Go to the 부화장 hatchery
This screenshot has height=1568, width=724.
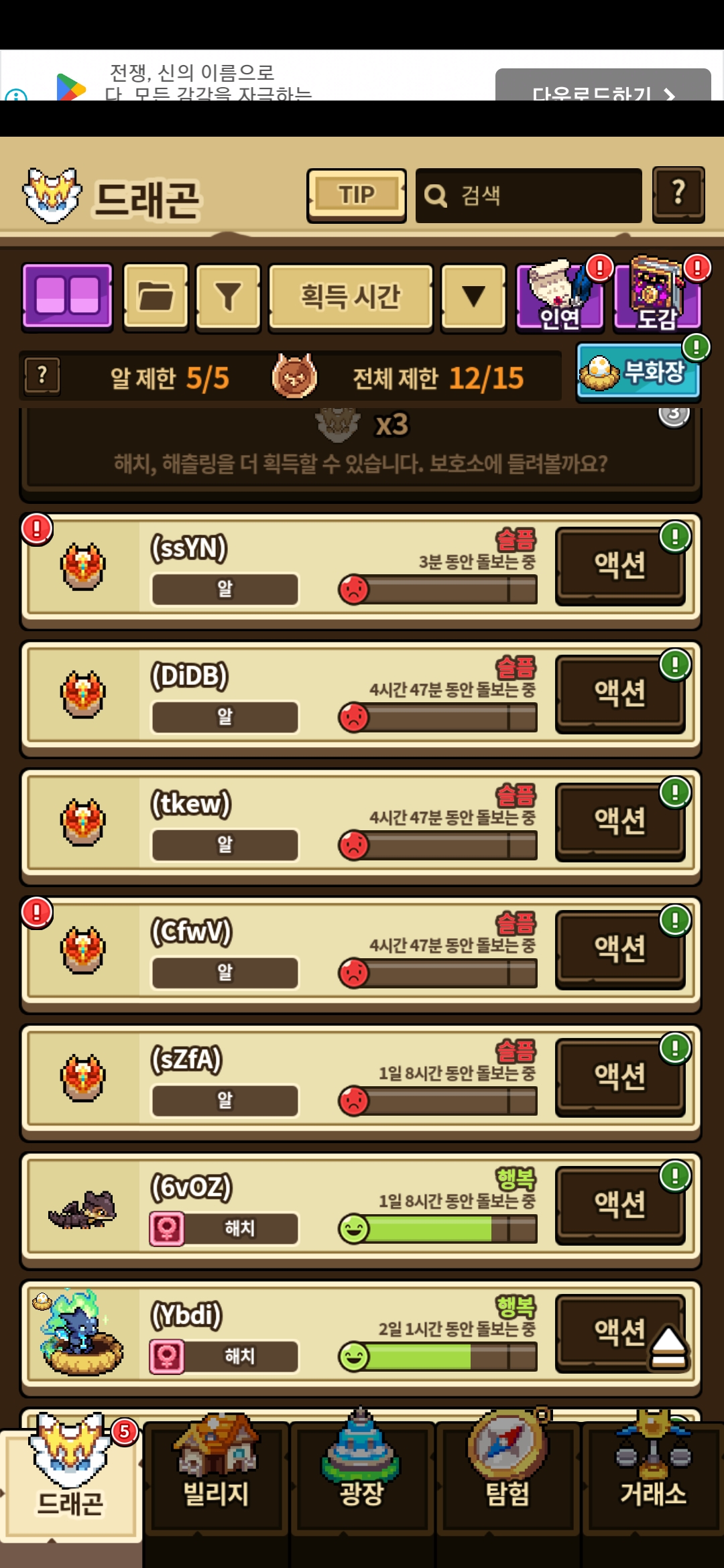pos(638,373)
